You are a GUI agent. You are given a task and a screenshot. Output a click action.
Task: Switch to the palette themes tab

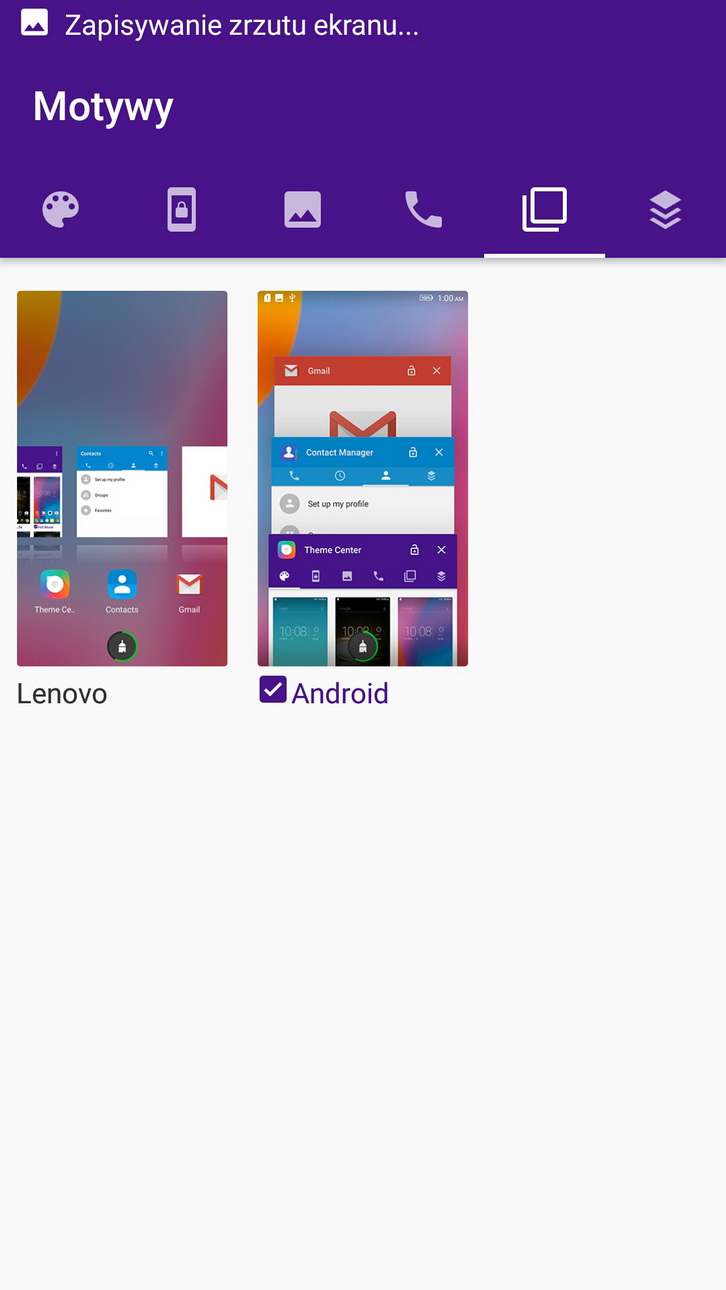click(x=60, y=210)
